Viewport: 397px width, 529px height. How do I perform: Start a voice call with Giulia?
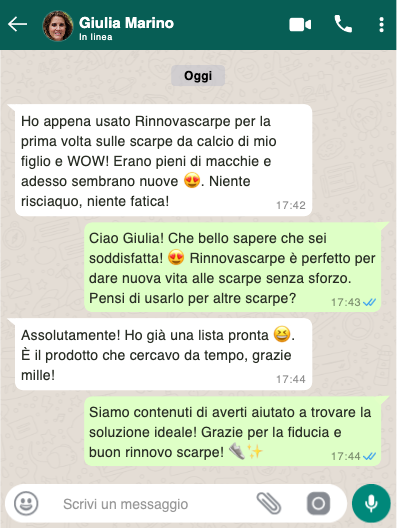[x=343, y=24]
